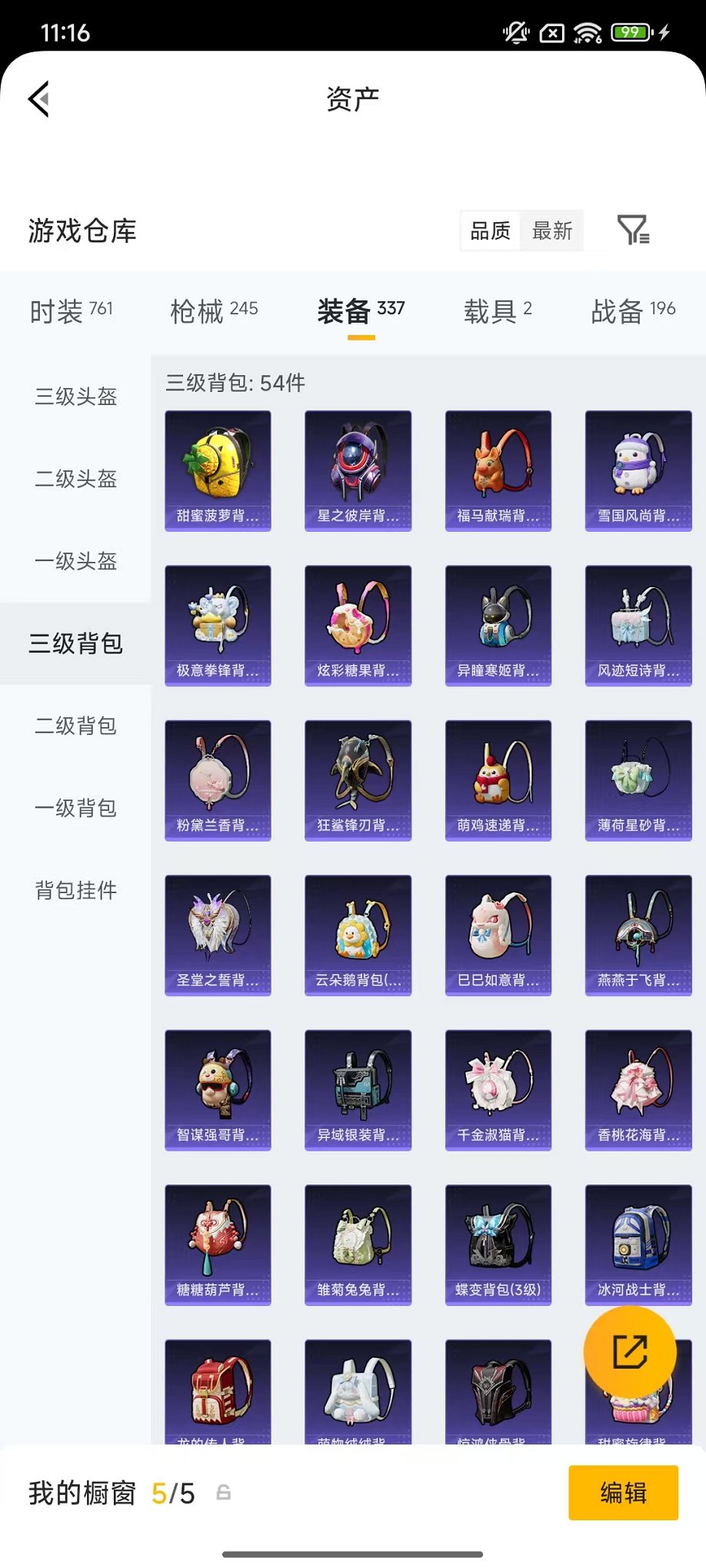Screen dimensions: 706x1568
Task: Select the 星之彼岸背包 item icon
Action: pyautogui.click(x=358, y=470)
